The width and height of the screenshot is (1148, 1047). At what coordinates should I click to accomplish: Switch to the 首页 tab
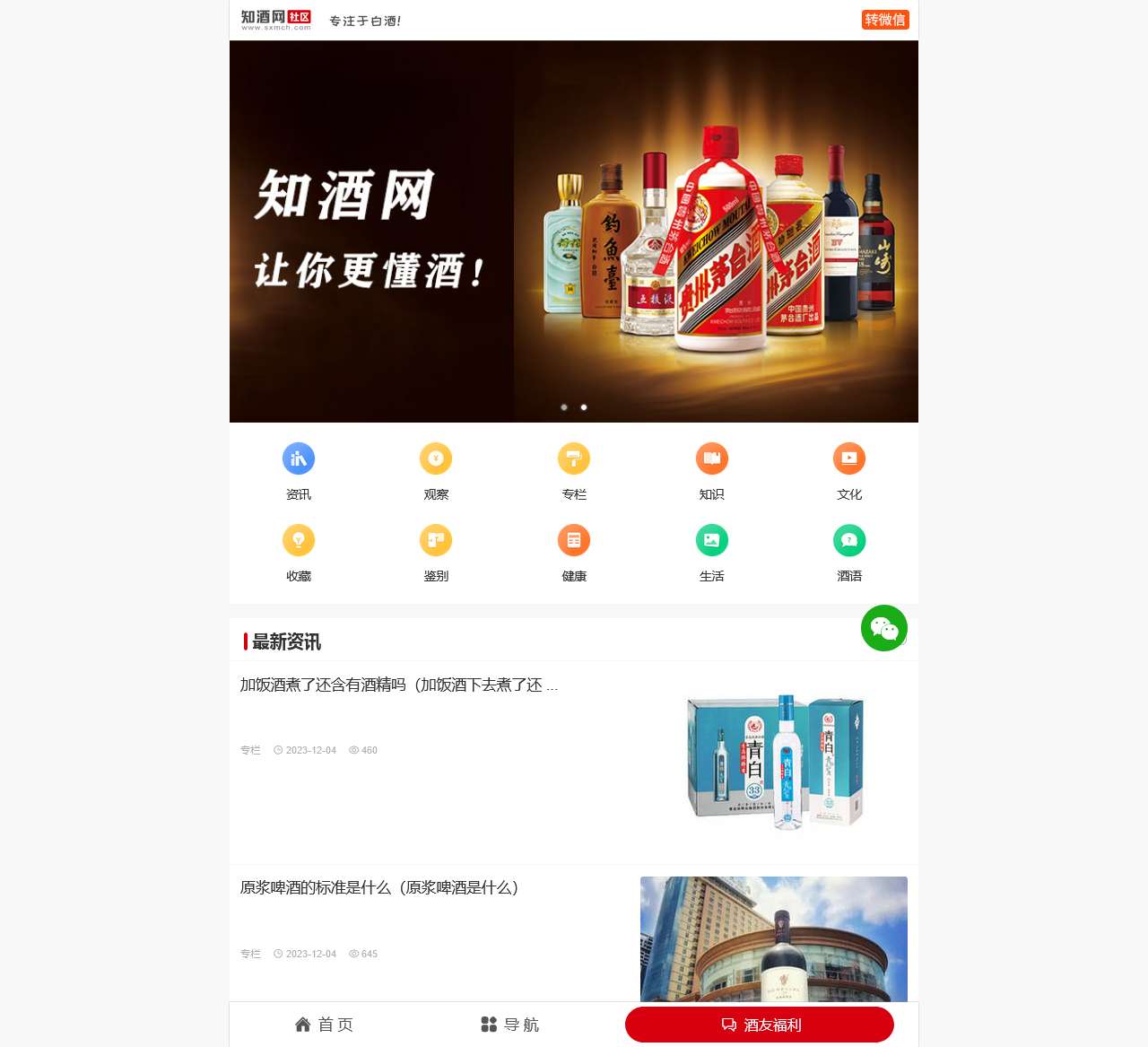pyautogui.click(x=325, y=1025)
